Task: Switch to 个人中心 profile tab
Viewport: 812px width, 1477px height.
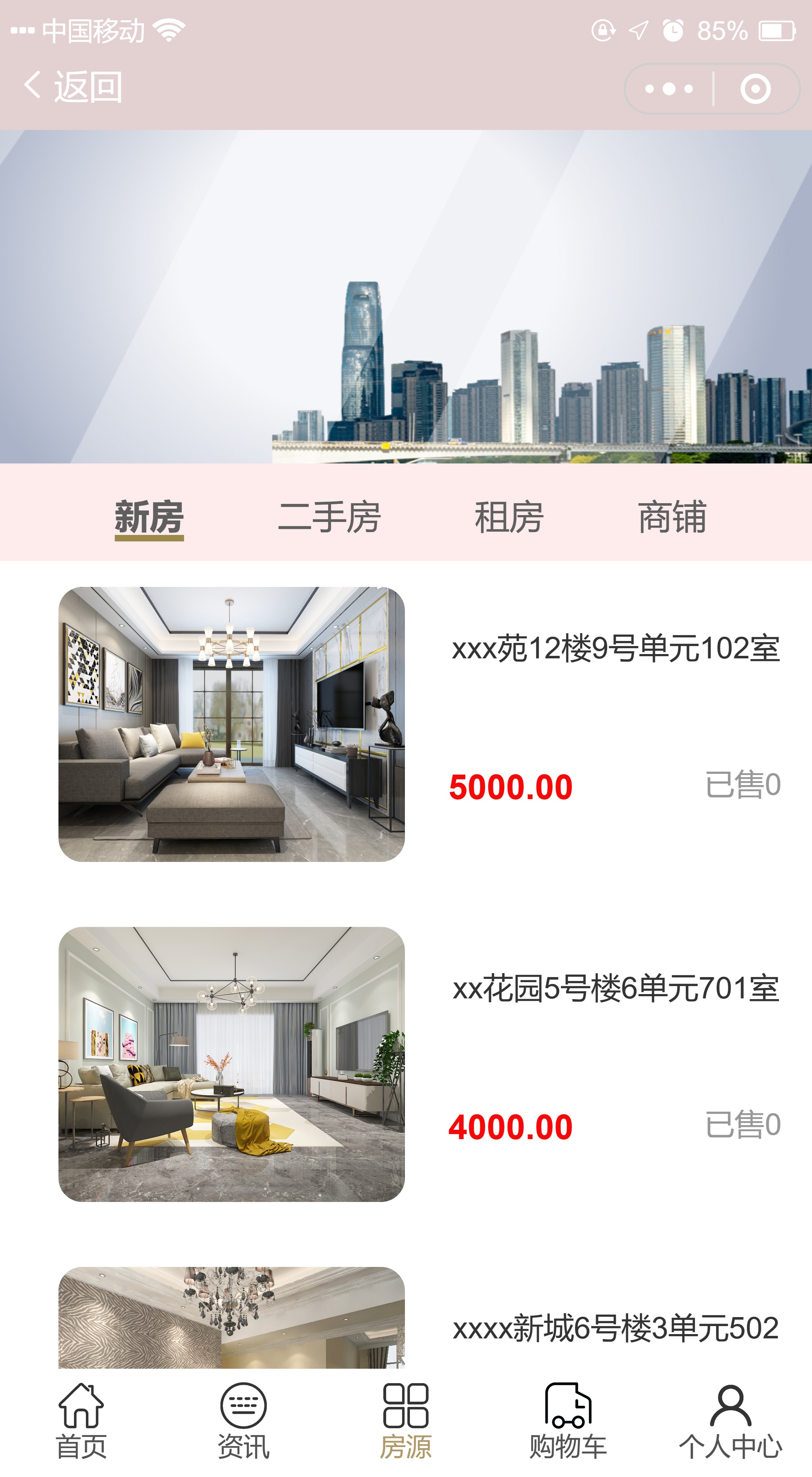Action: tap(730, 1421)
